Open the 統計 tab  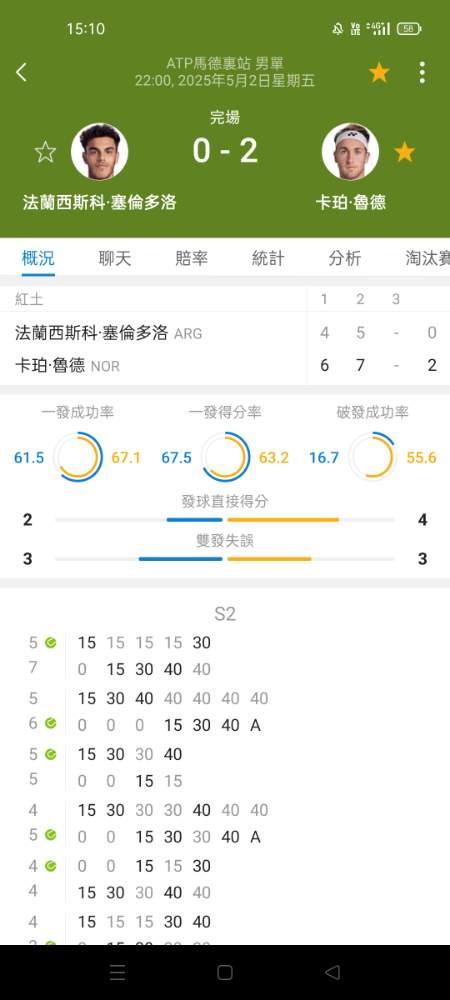268,258
